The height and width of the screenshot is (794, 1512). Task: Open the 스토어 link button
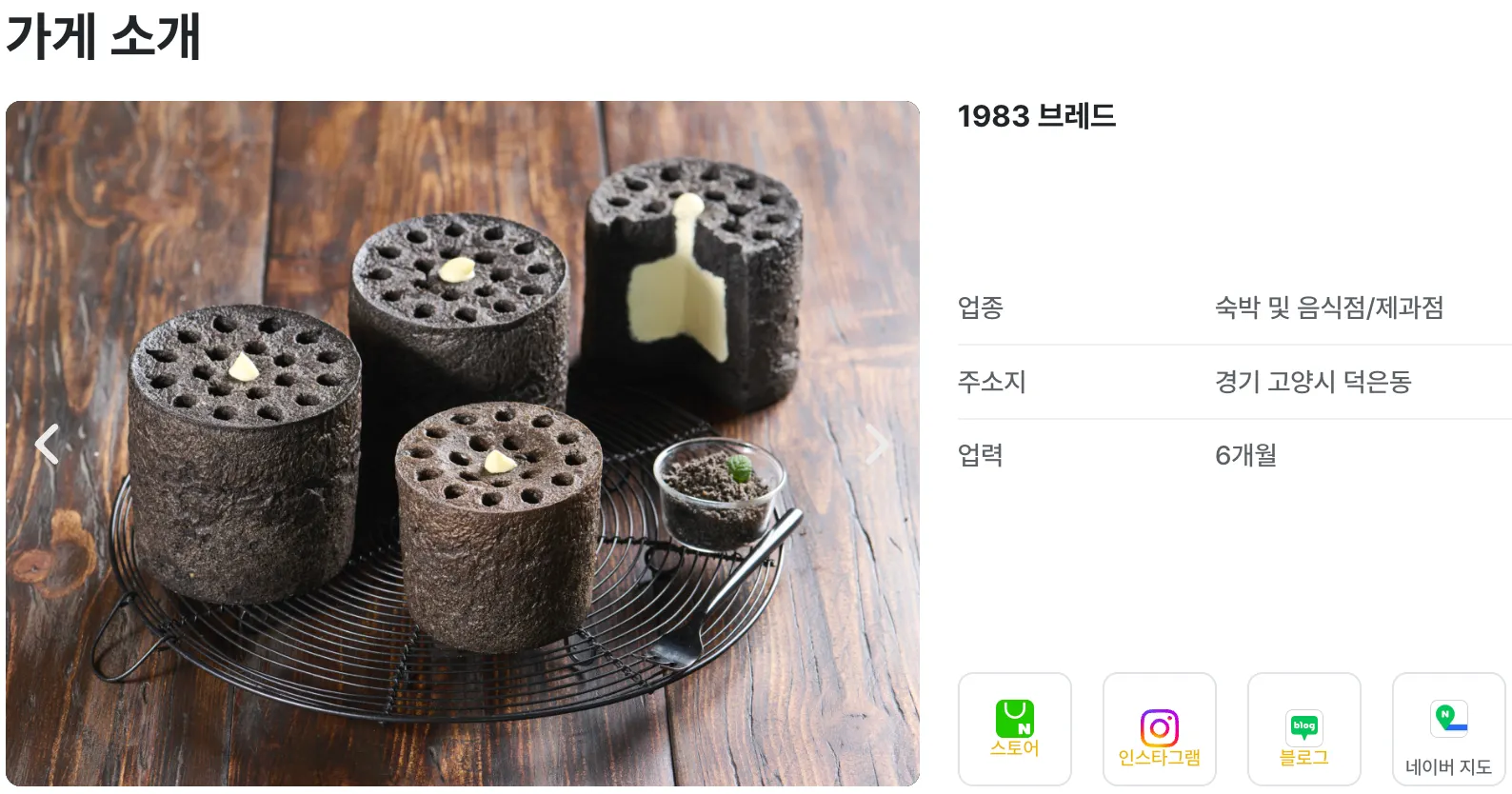[x=1014, y=729]
